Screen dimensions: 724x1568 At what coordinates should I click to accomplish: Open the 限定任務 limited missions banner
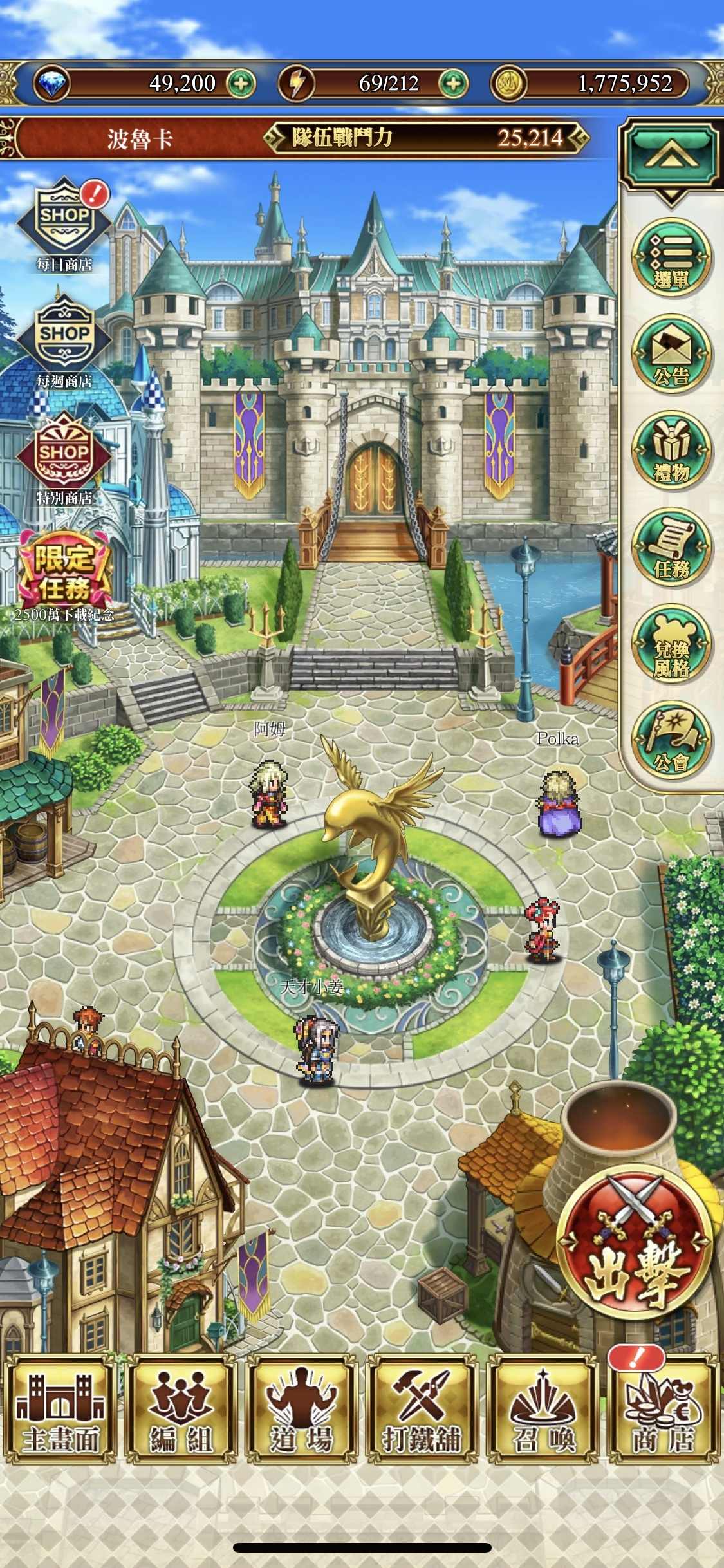click(64, 577)
